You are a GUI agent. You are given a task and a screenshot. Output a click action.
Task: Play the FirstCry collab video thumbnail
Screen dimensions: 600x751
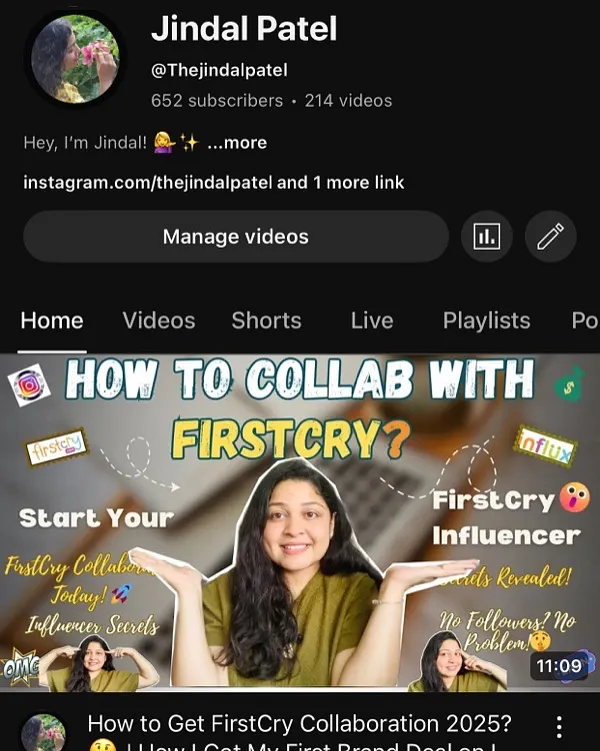(x=300, y=520)
